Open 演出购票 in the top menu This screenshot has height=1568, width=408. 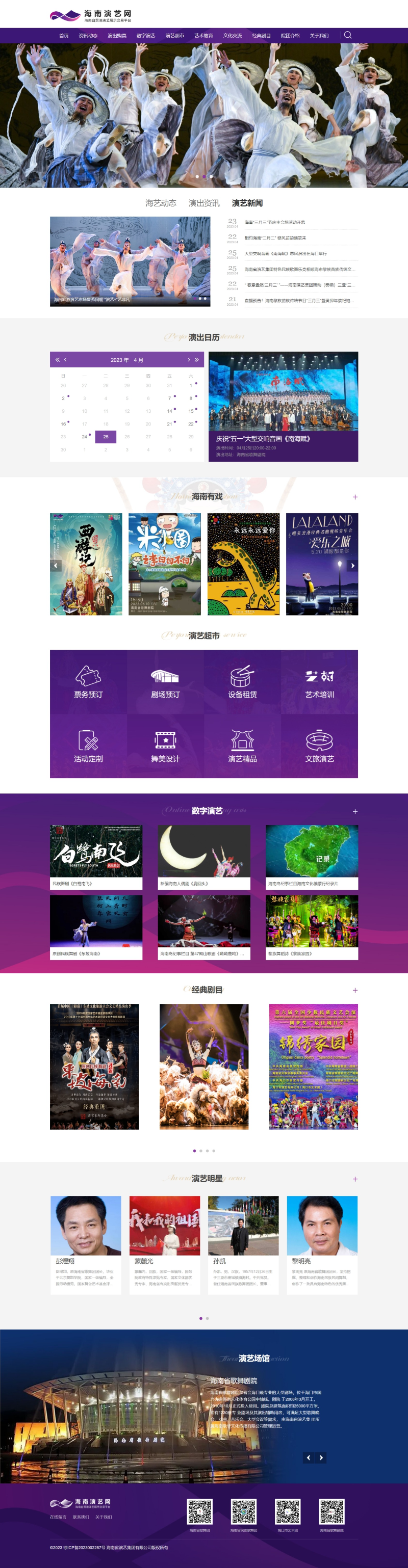117,36
